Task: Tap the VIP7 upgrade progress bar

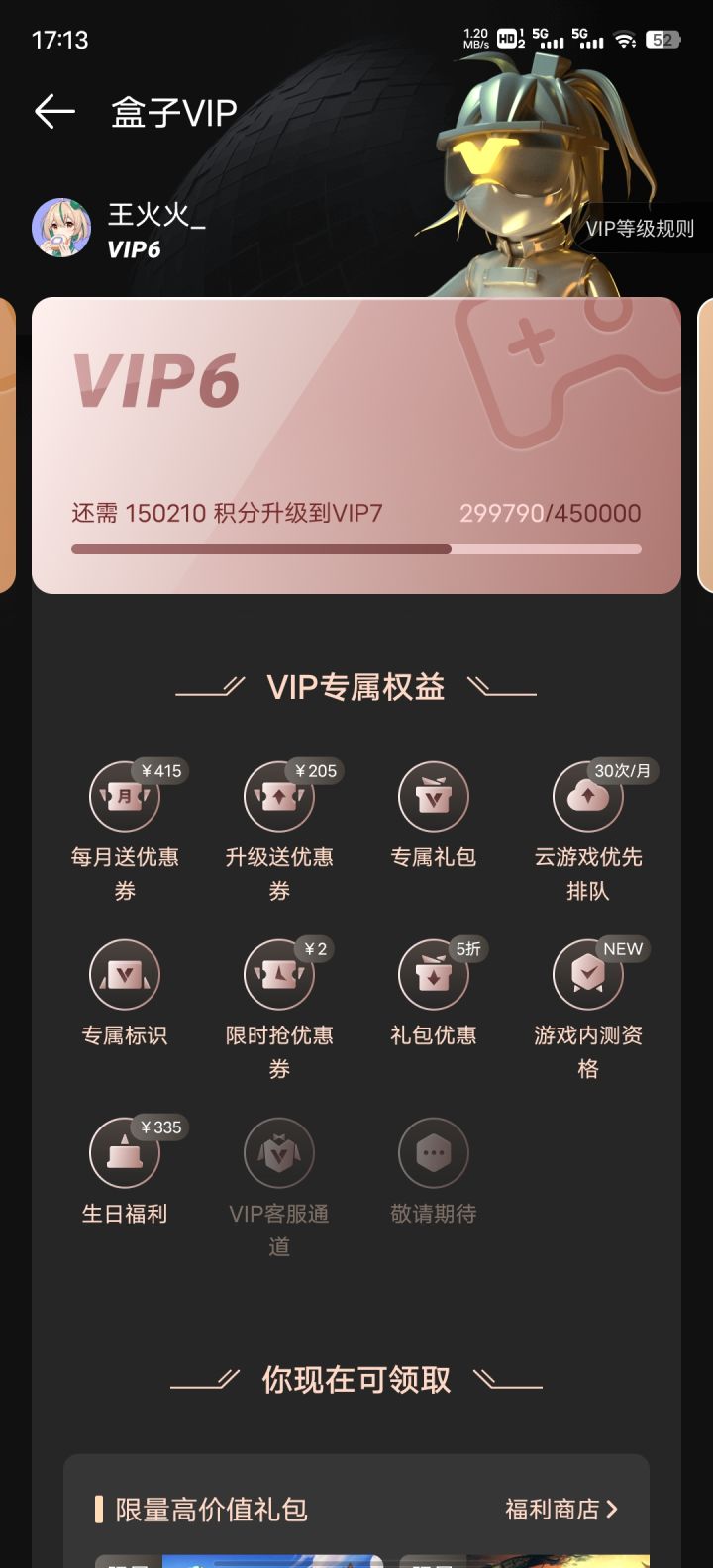Action: pyautogui.click(x=356, y=548)
